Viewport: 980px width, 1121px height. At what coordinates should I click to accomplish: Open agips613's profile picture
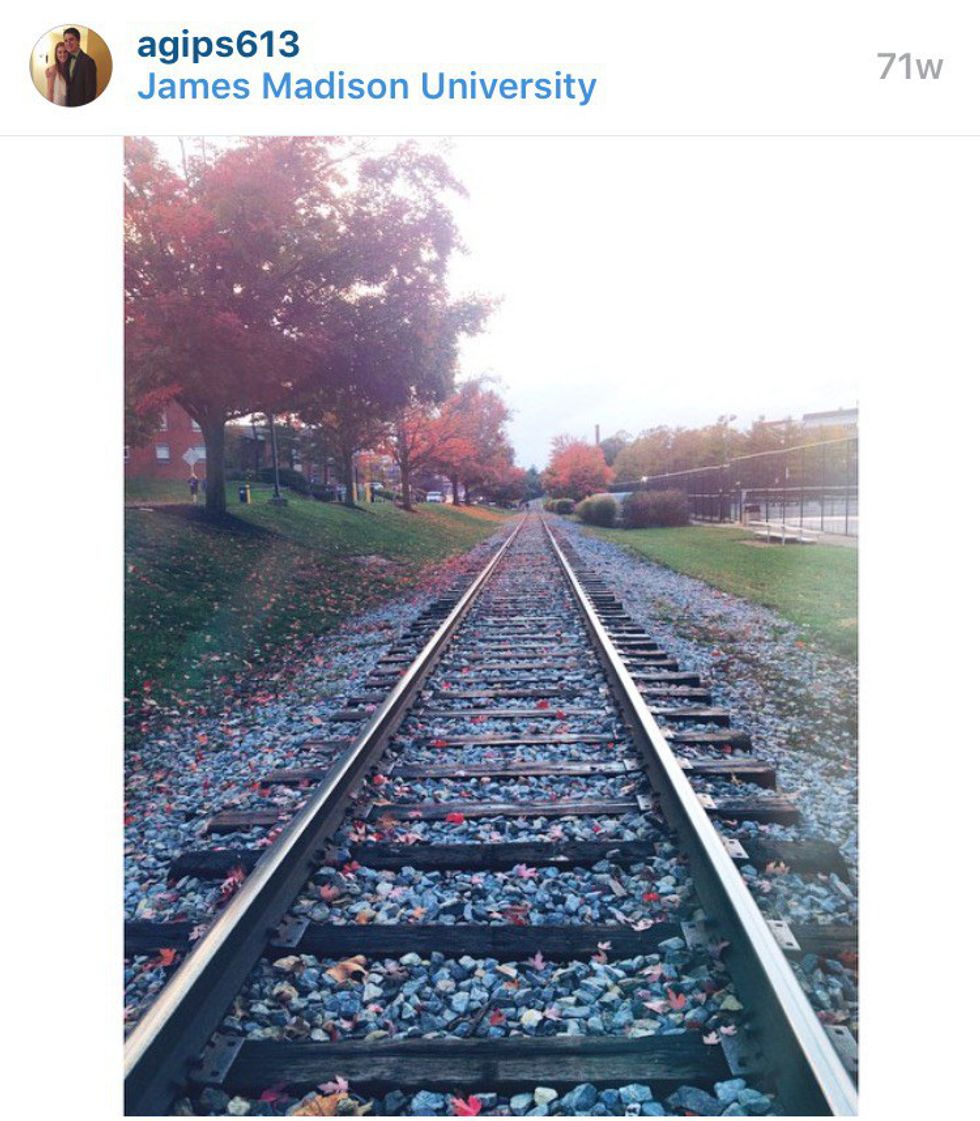[x=71, y=66]
